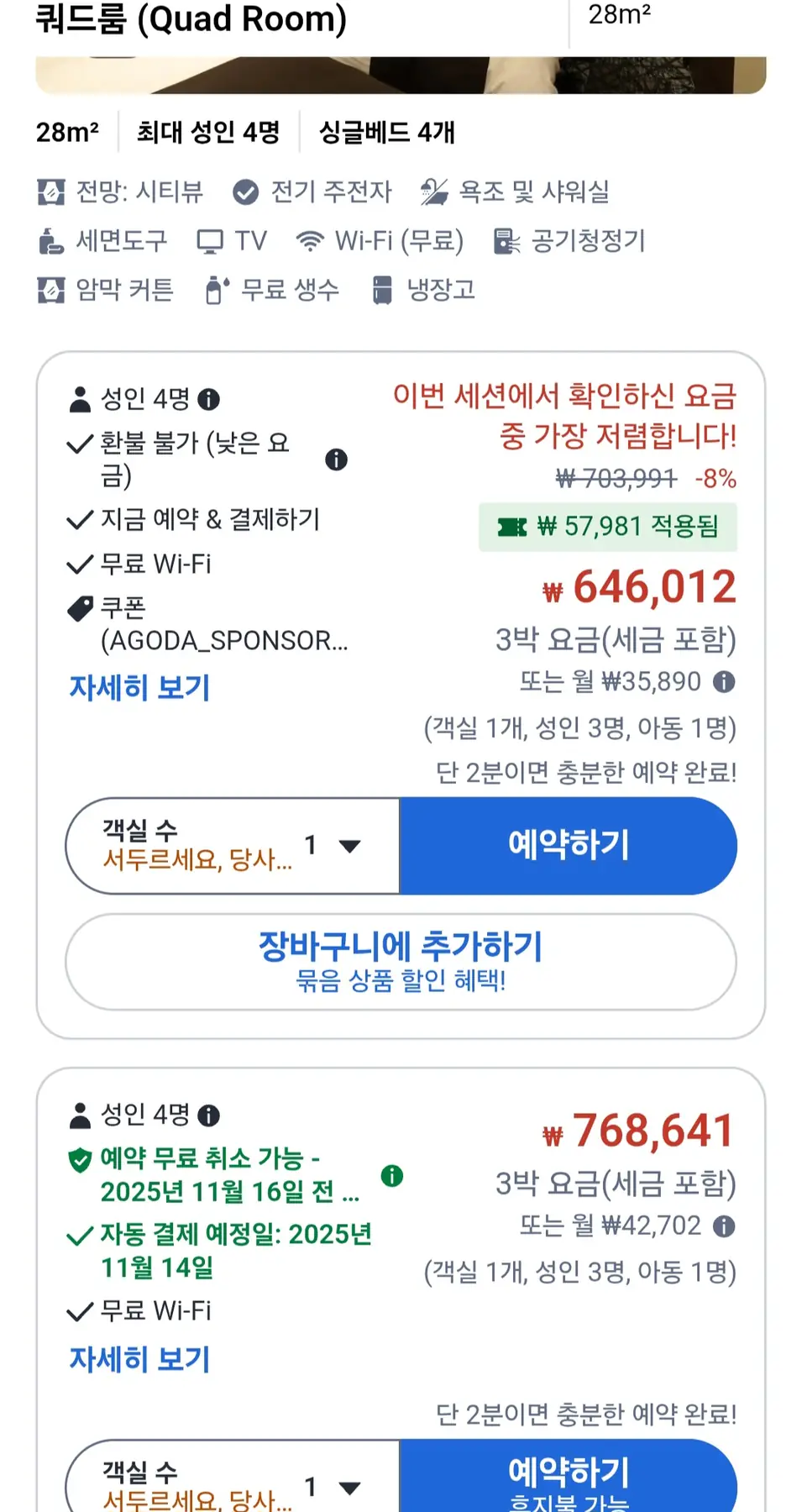
Task: Open 자세히 보기 under the 쿠폰 offer
Action: click(139, 687)
